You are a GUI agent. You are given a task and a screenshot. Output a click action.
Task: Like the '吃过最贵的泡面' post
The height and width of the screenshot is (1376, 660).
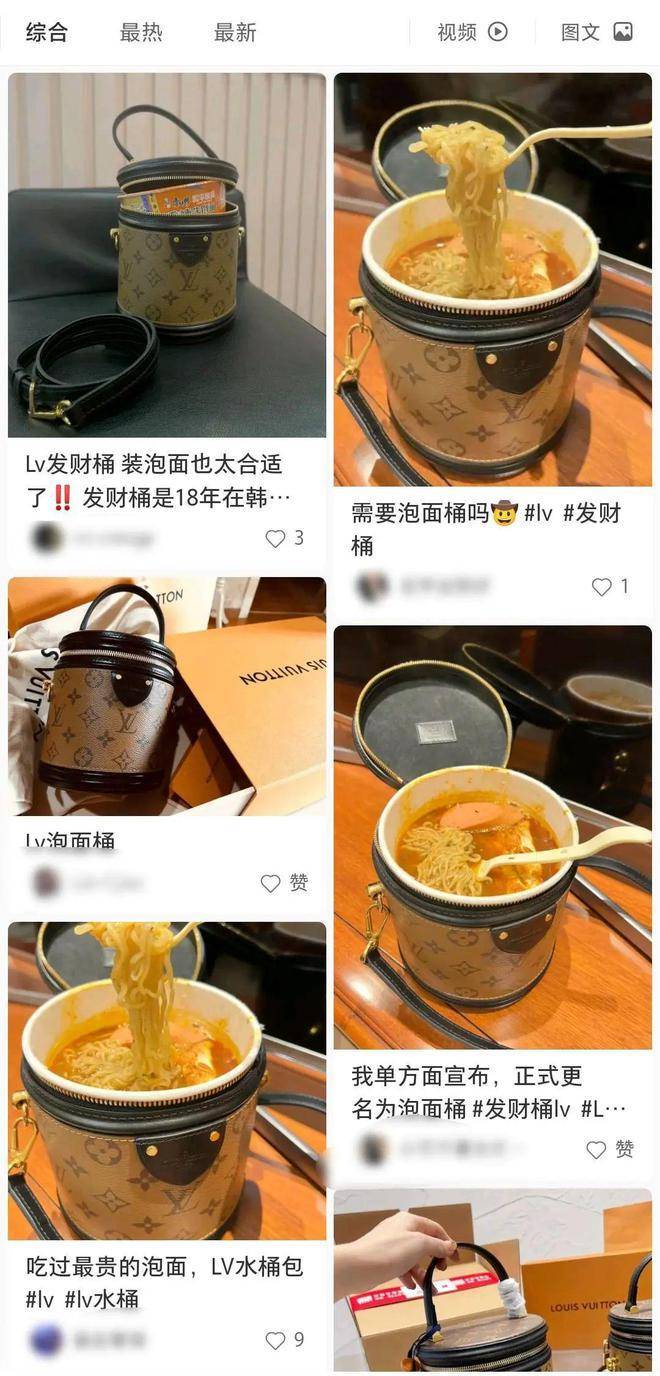275,1340
